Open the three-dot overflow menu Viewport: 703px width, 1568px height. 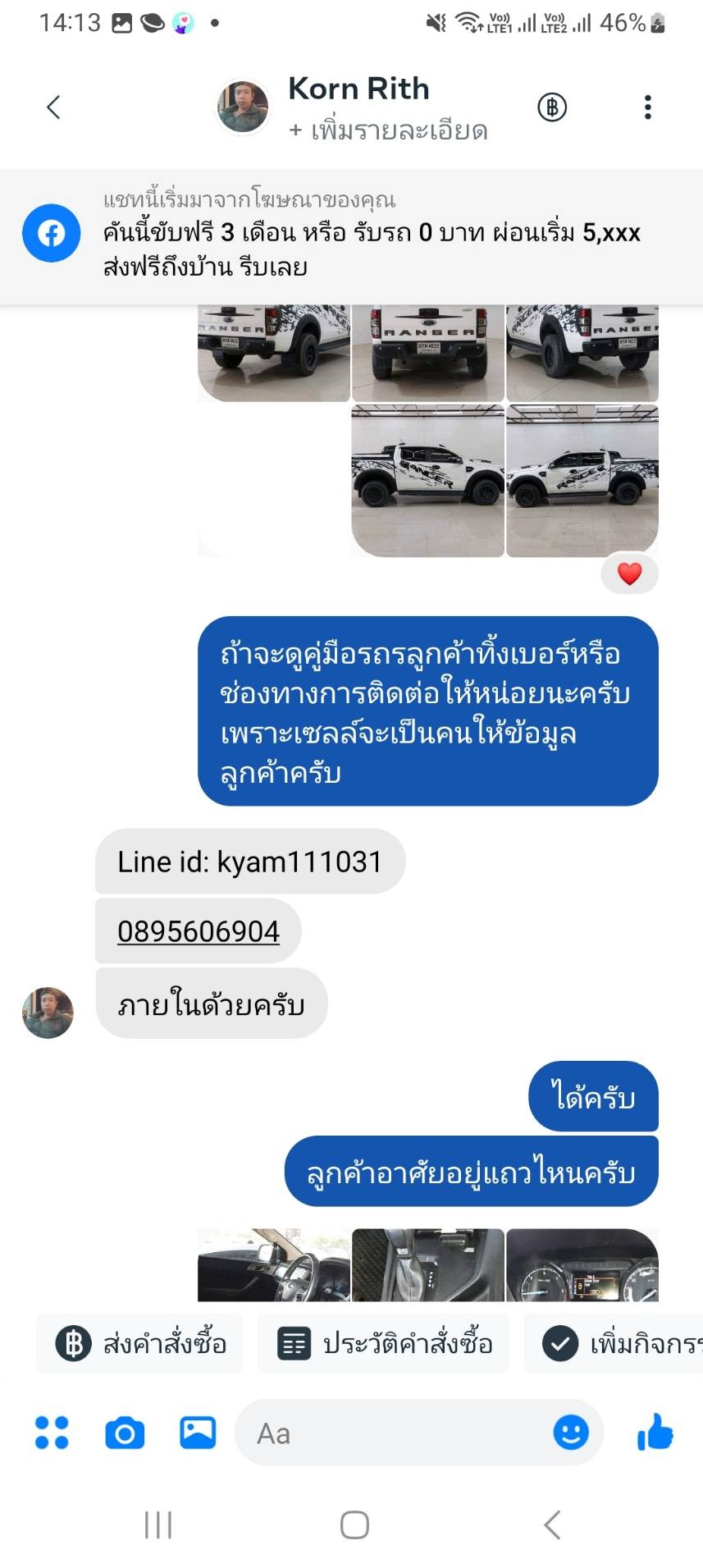coord(648,107)
